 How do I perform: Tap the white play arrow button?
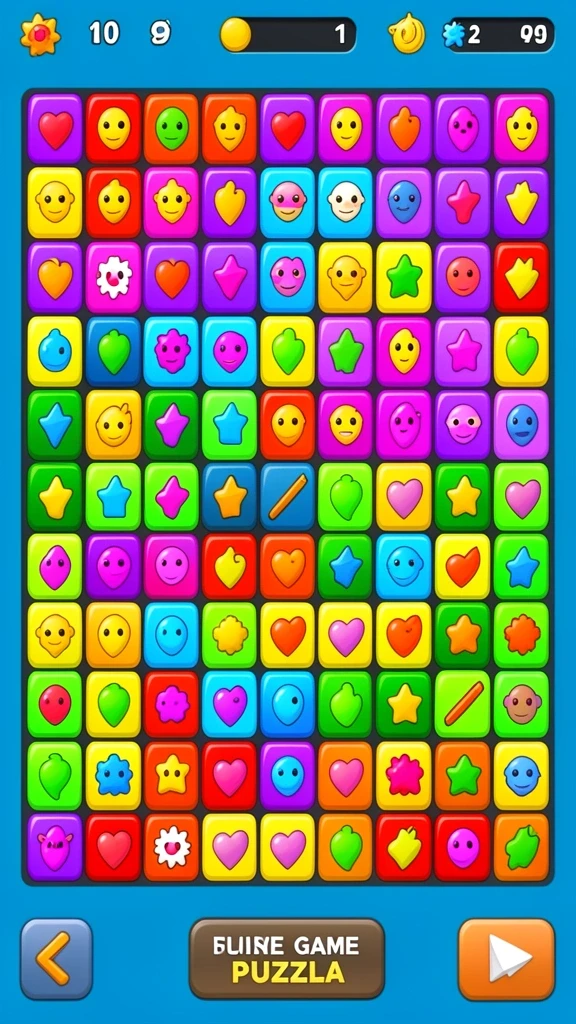506,959
